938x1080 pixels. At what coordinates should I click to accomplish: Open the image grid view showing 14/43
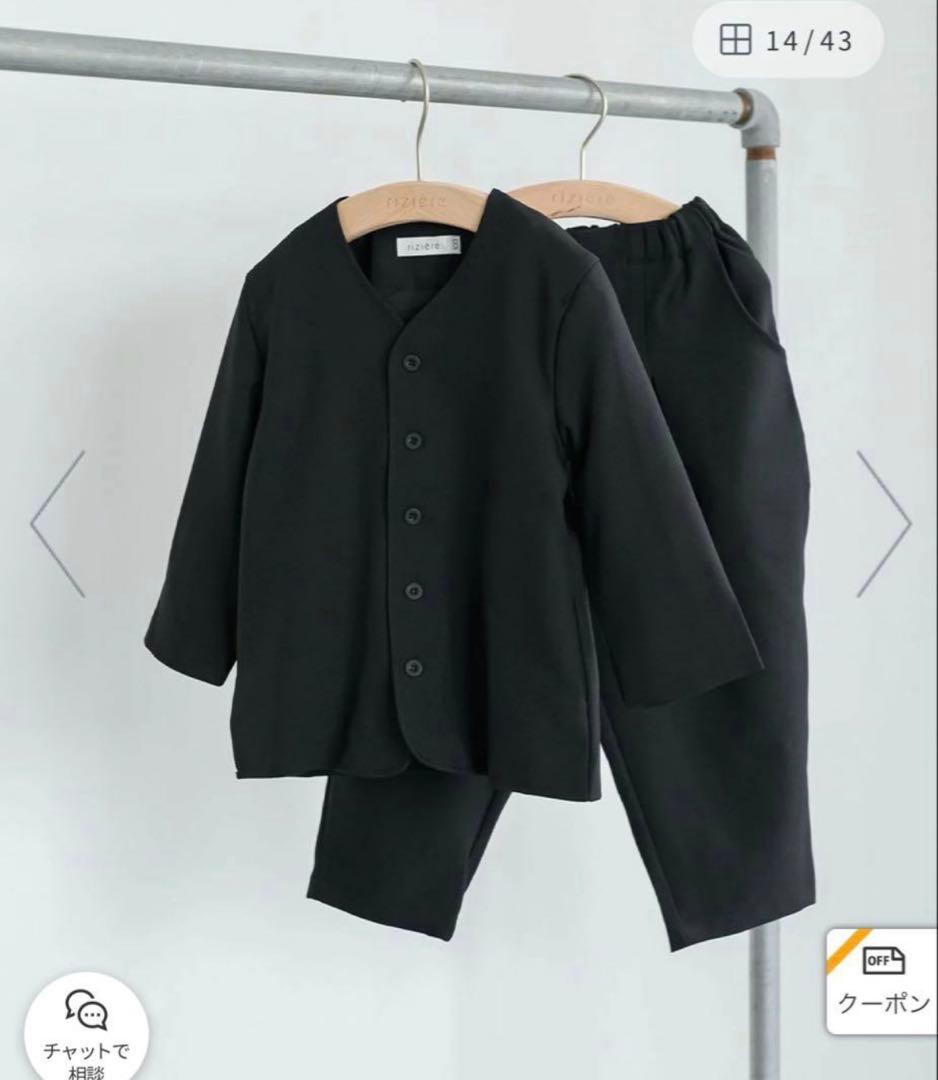786,41
